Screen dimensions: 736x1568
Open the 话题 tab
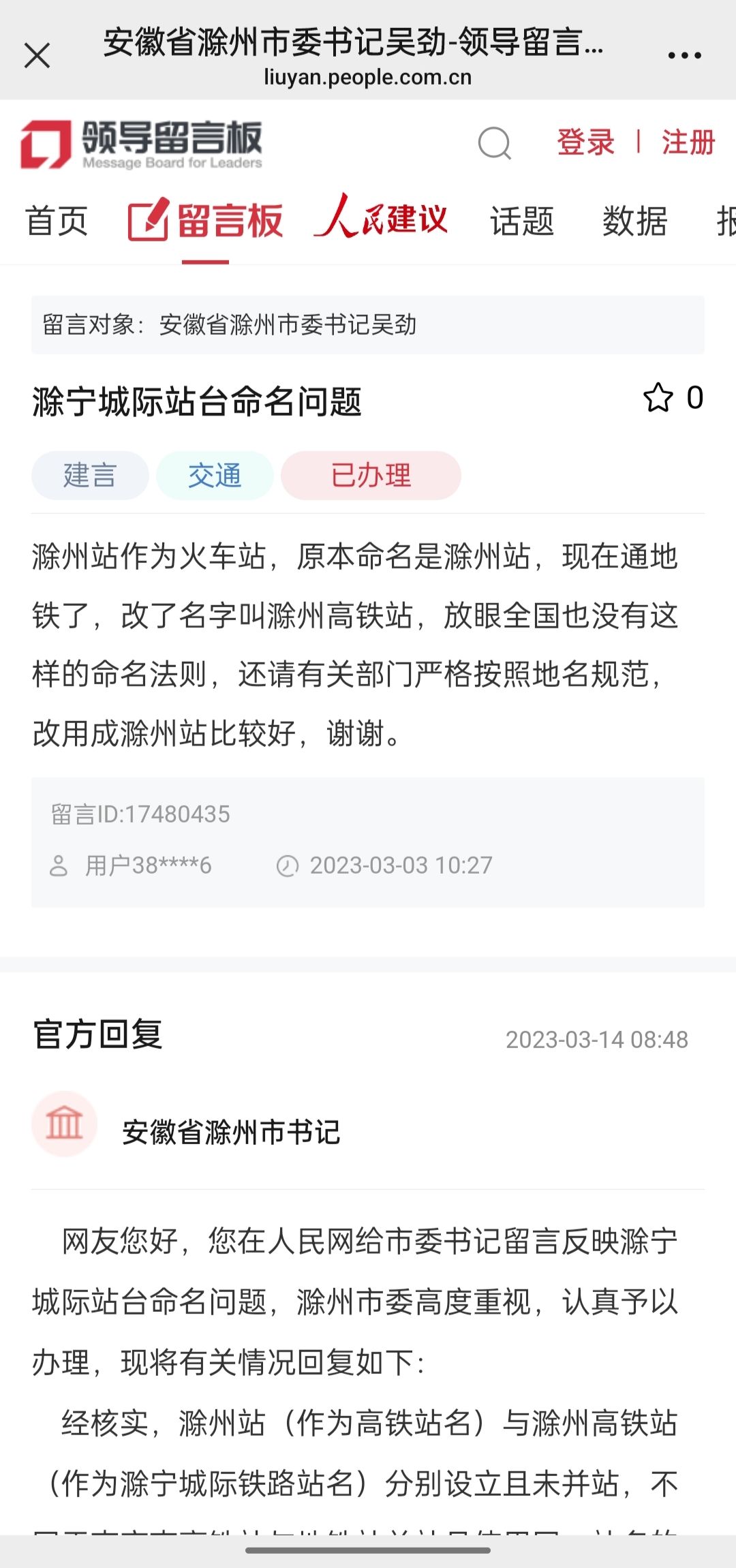coord(522,221)
